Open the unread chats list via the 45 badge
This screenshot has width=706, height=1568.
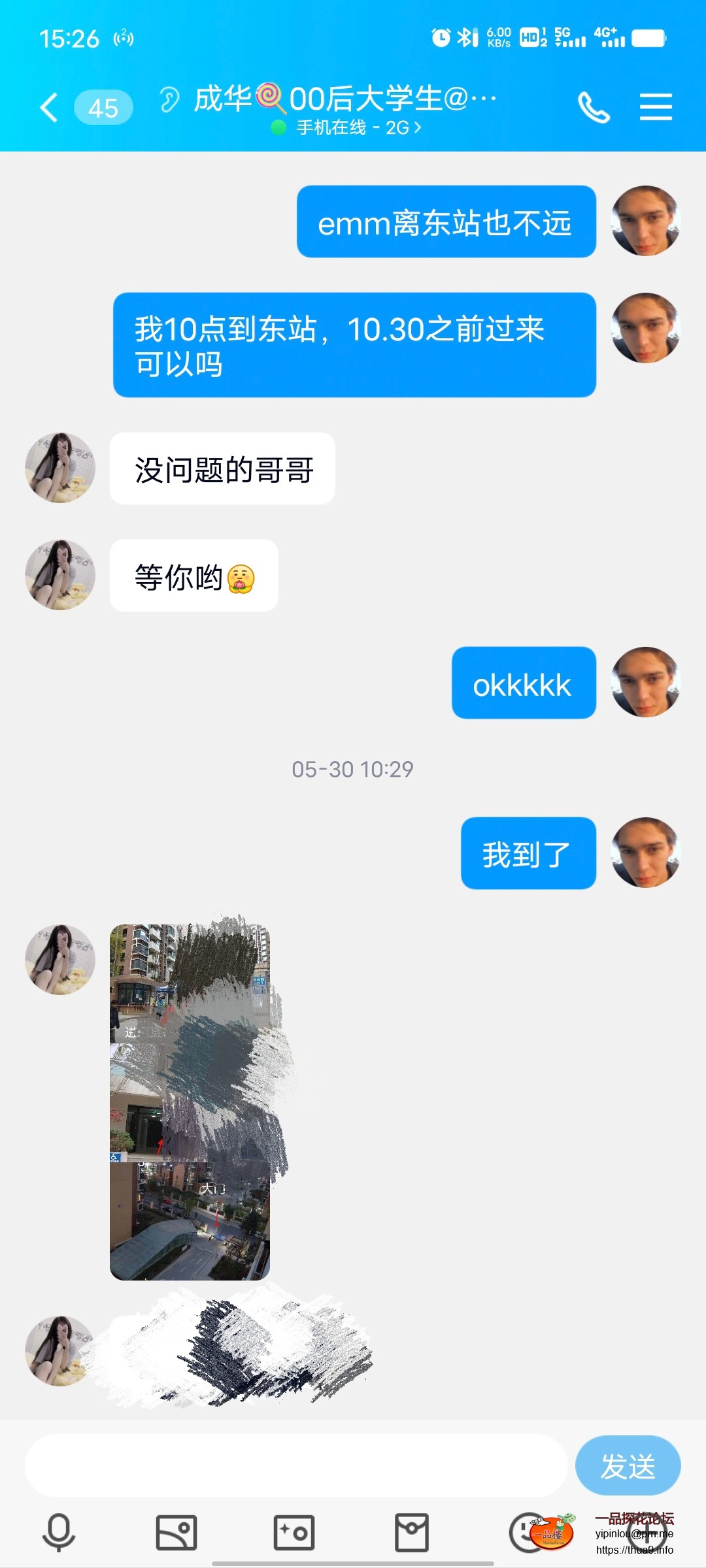[x=103, y=106]
